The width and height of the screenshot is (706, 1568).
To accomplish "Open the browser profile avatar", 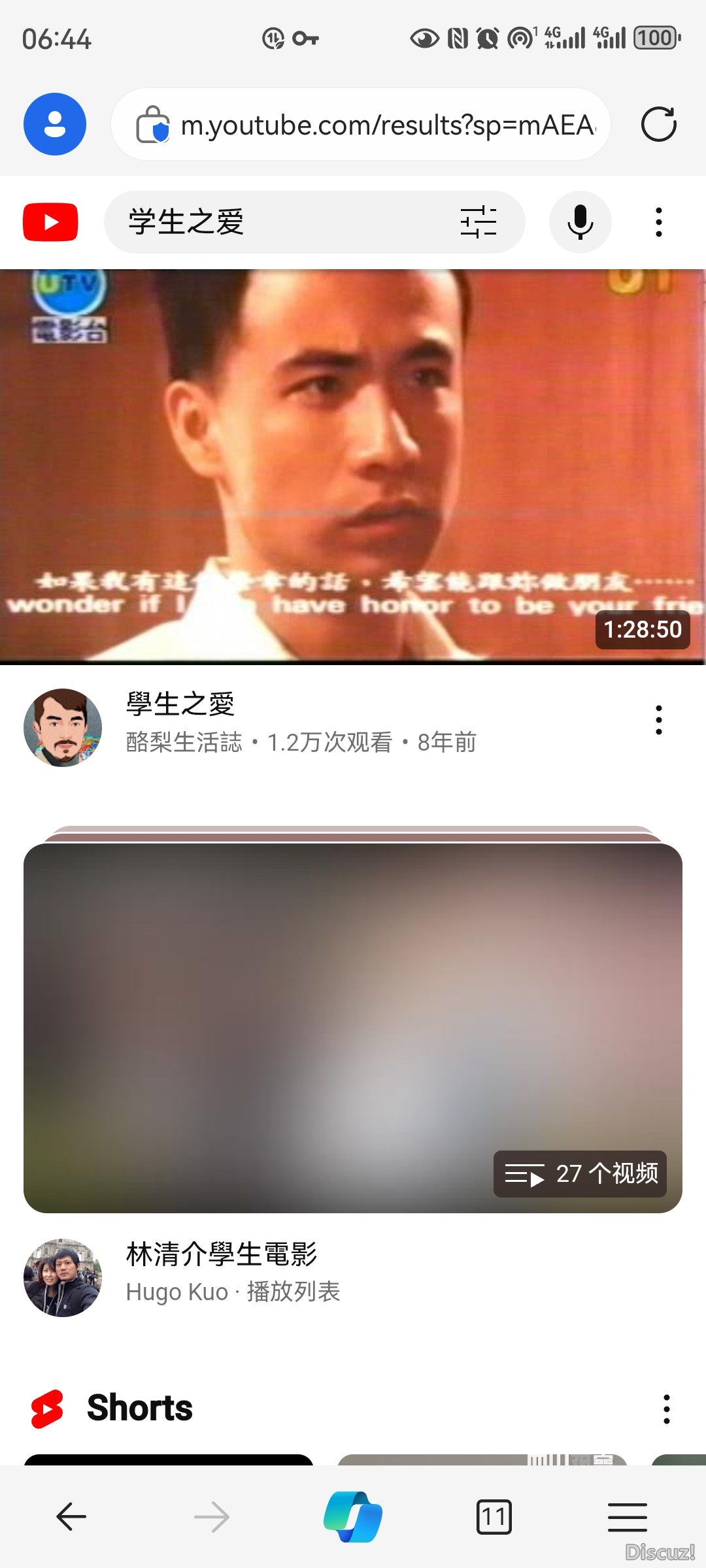I will [x=55, y=124].
